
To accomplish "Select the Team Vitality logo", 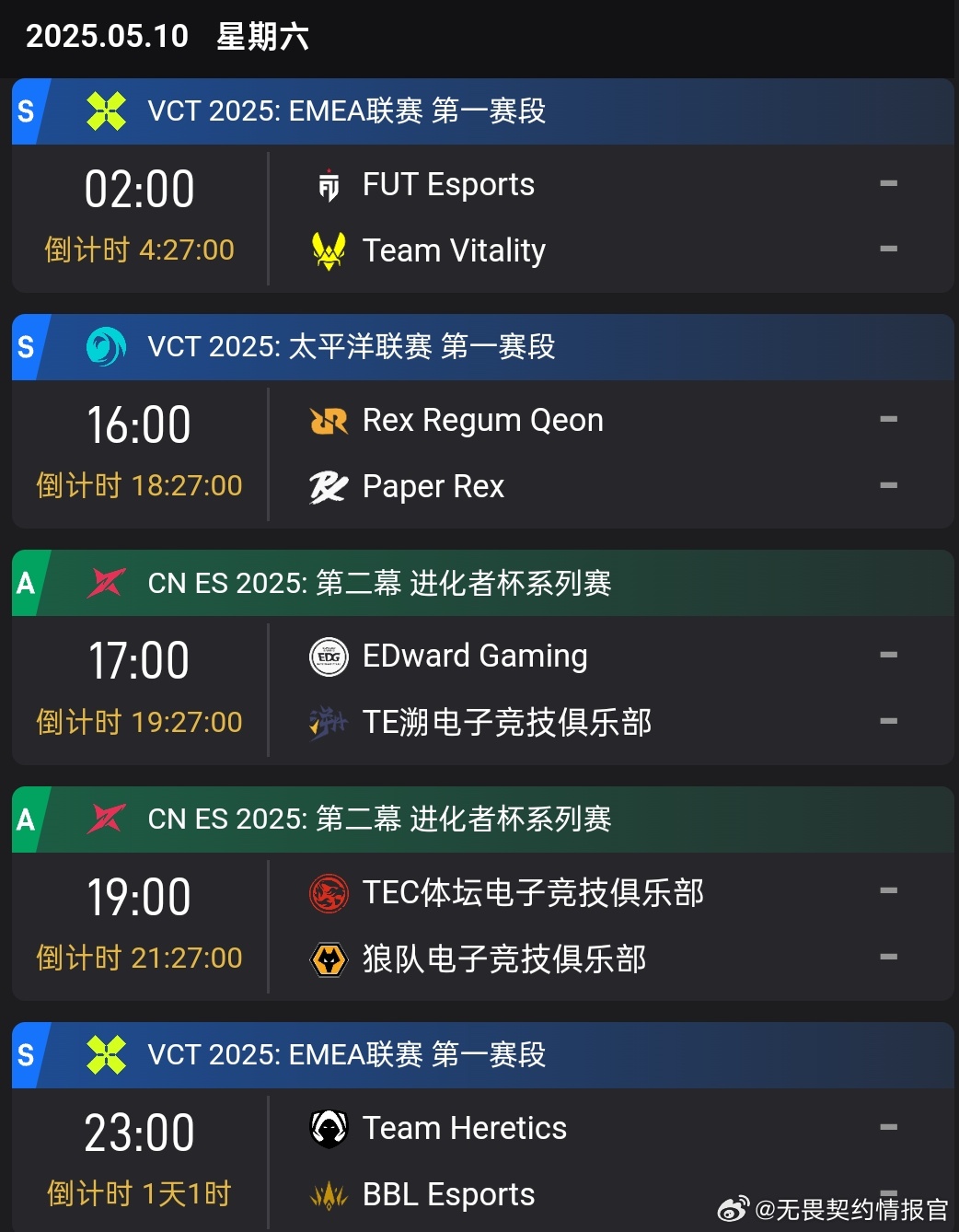I will click(x=328, y=250).
